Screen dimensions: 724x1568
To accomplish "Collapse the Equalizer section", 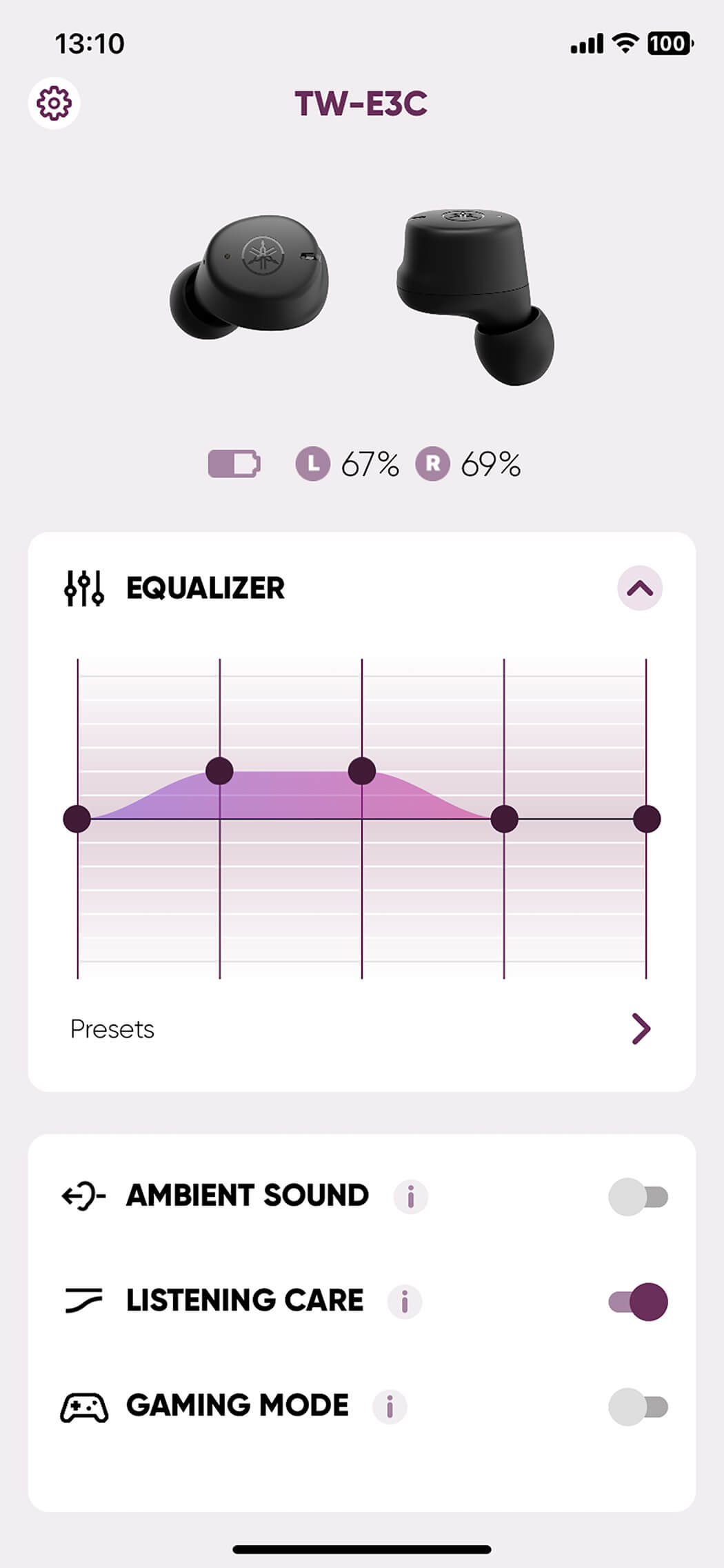I will point(640,588).
